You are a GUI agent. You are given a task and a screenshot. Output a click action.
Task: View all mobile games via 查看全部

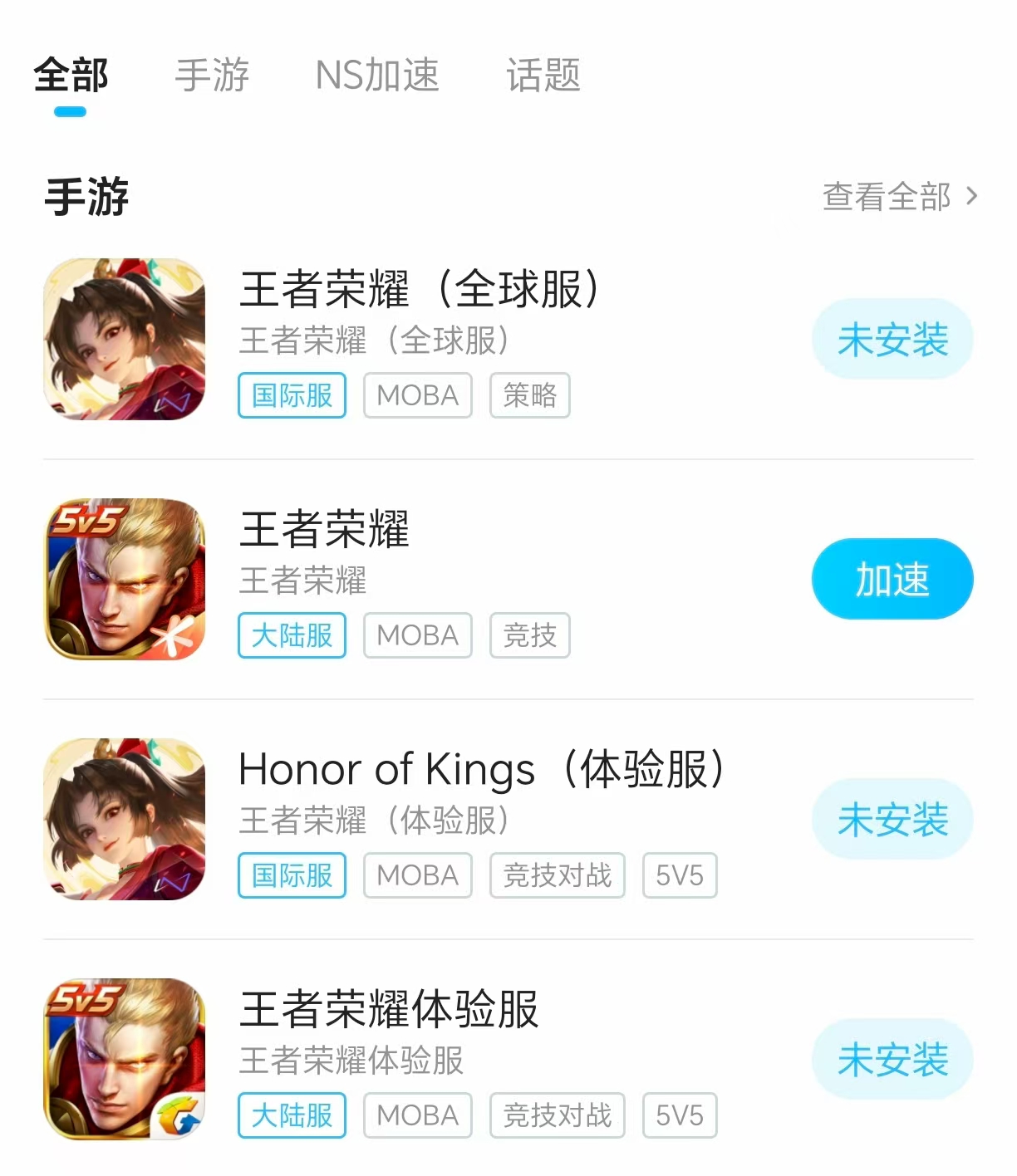pos(899,197)
